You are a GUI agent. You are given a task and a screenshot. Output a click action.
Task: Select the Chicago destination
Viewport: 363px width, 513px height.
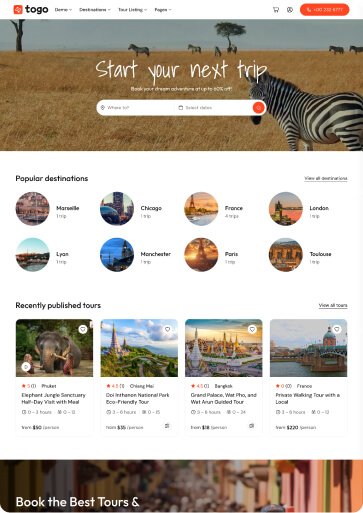(131, 209)
